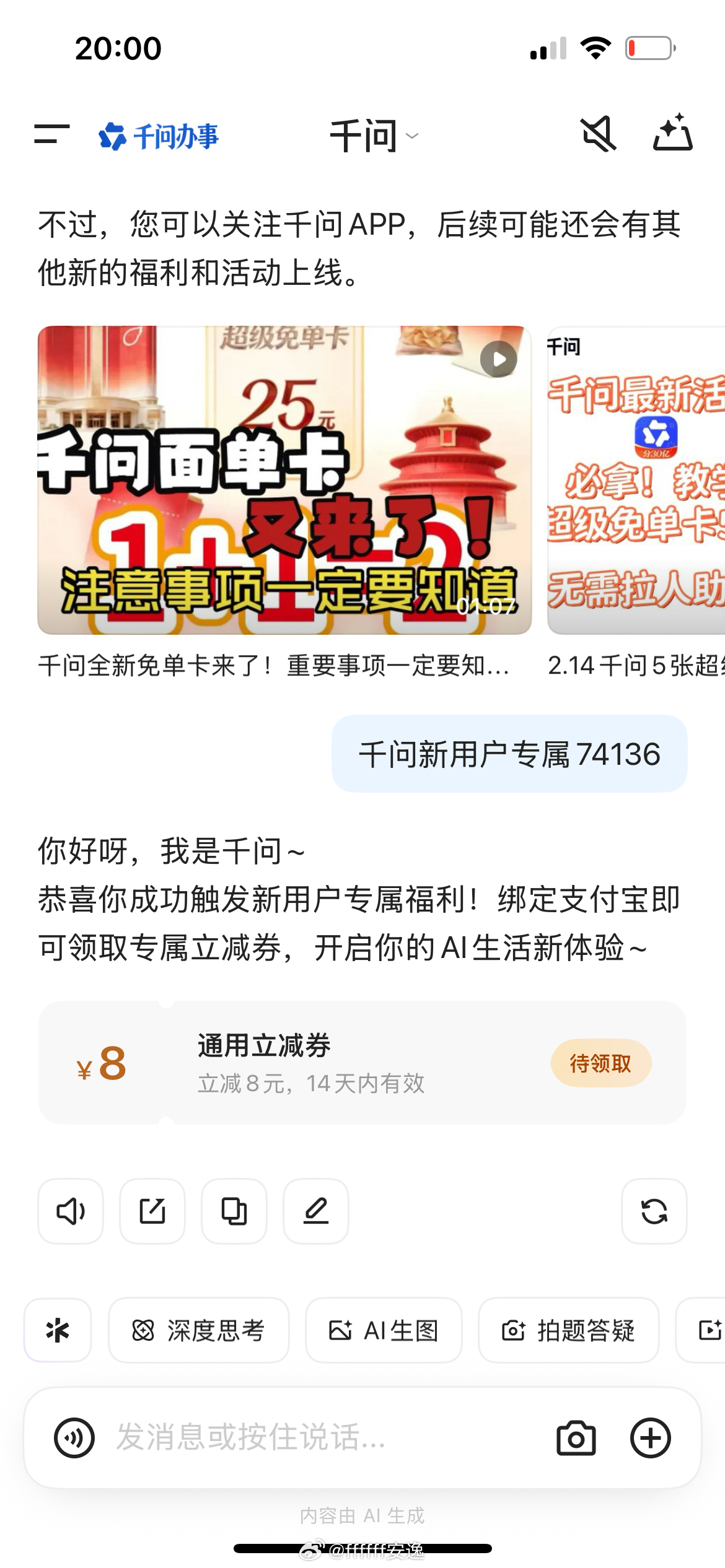Choose 拍题答疑 option
The height and width of the screenshot is (1568, 725).
(568, 1330)
